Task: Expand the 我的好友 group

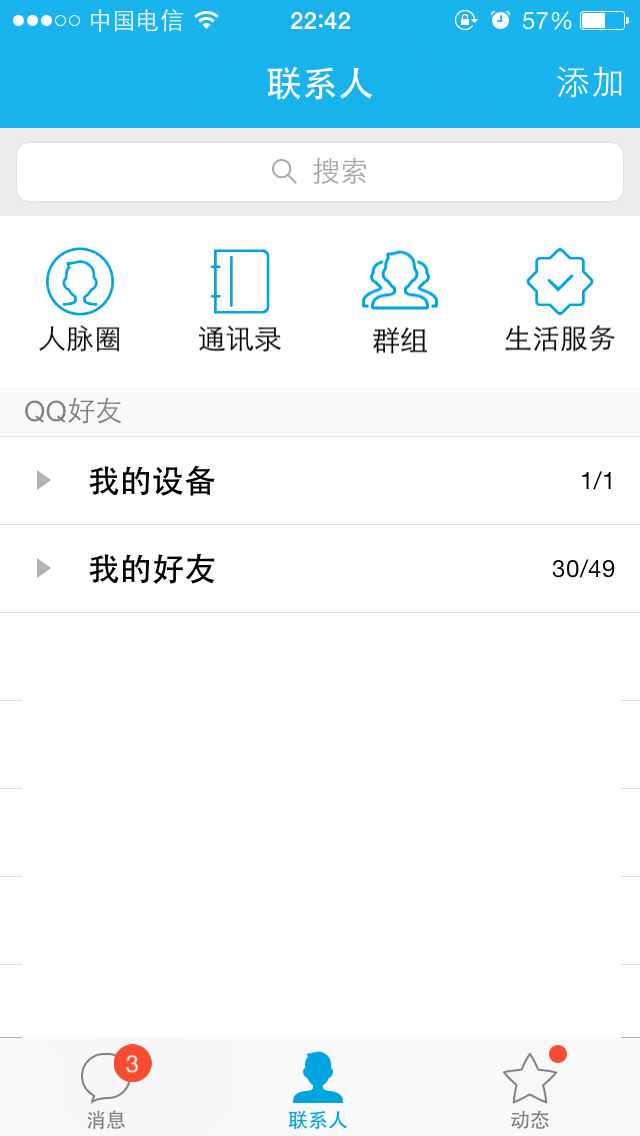Action: [320, 569]
